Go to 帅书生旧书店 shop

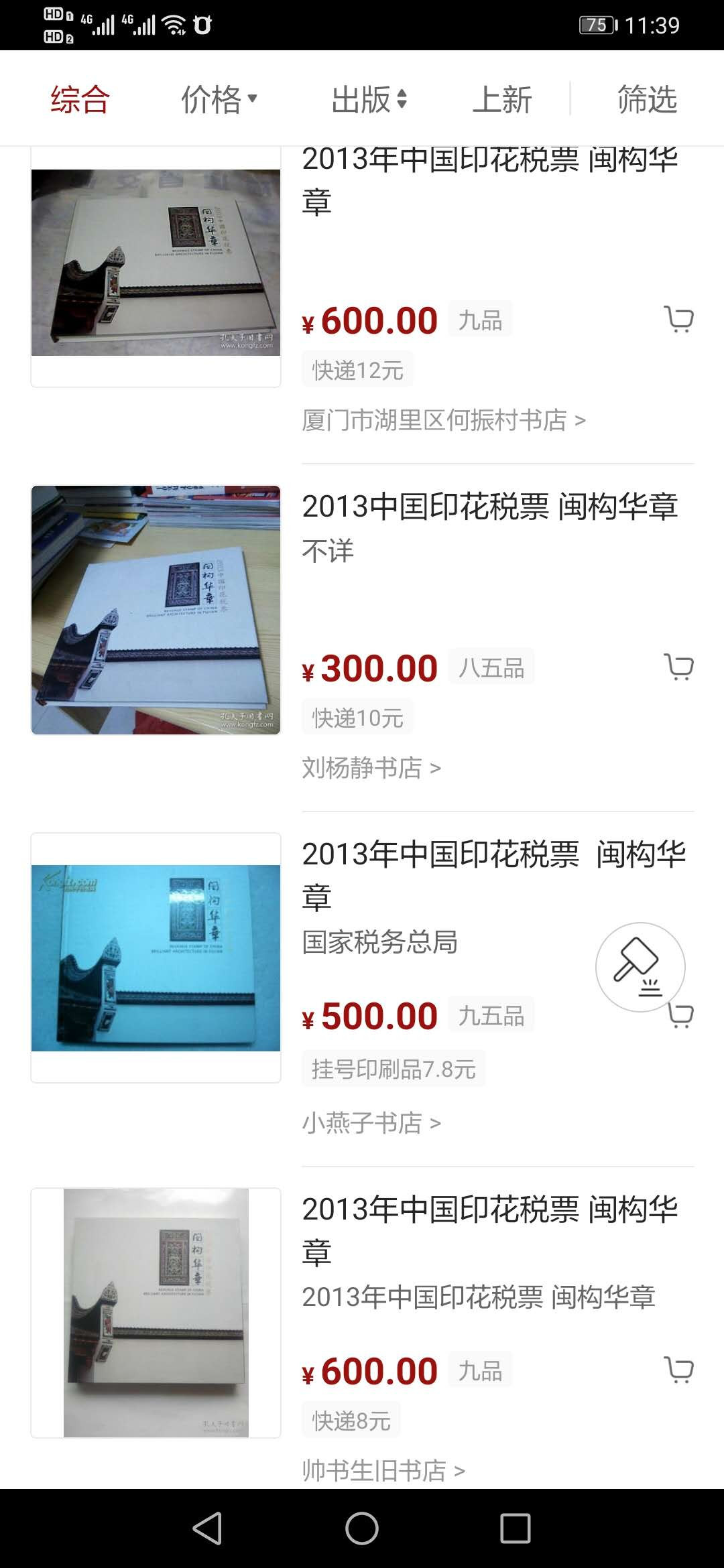(x=383, y=1470)
